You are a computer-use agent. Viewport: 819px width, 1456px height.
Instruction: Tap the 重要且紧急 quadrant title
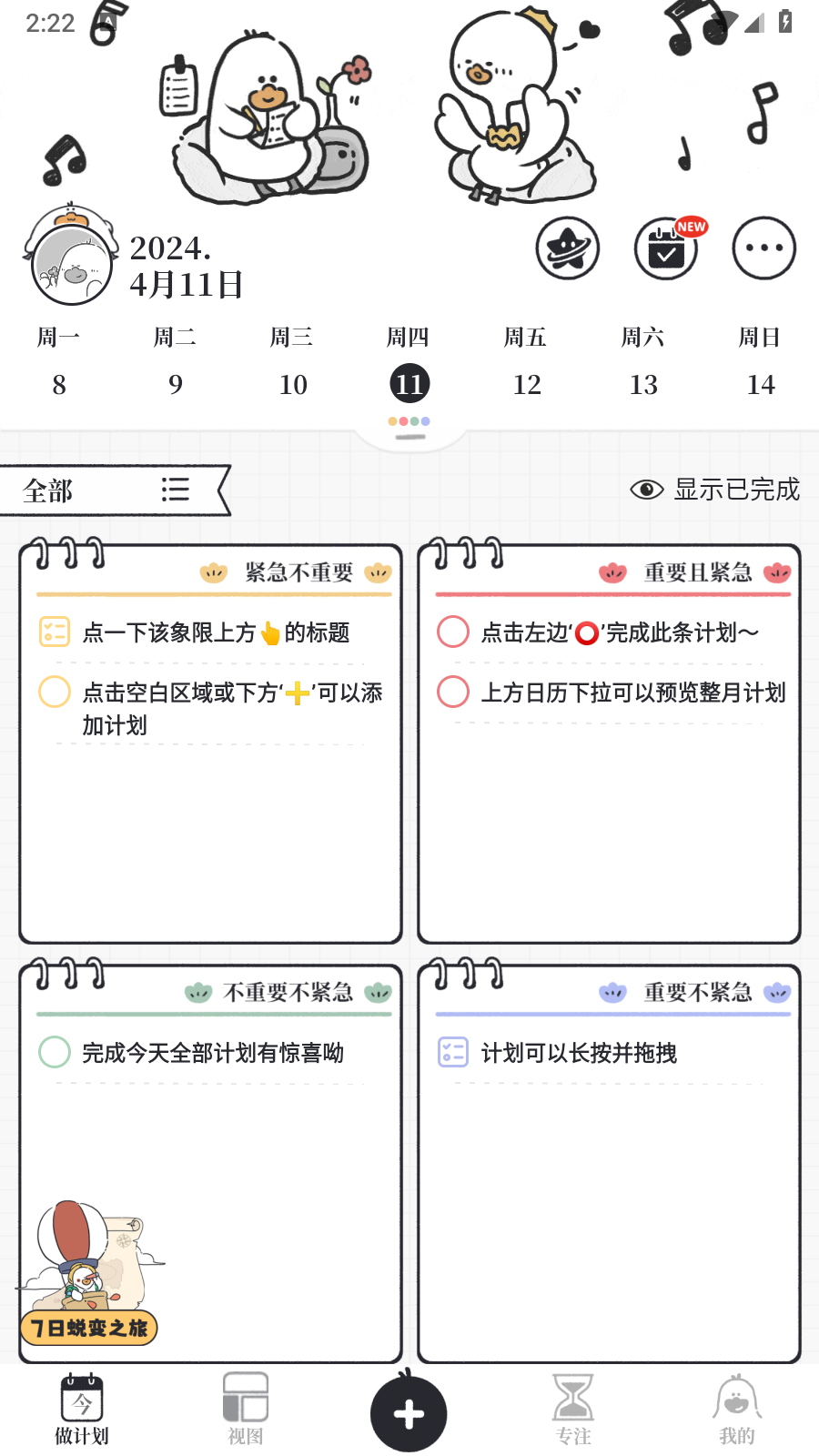(697, 572)
